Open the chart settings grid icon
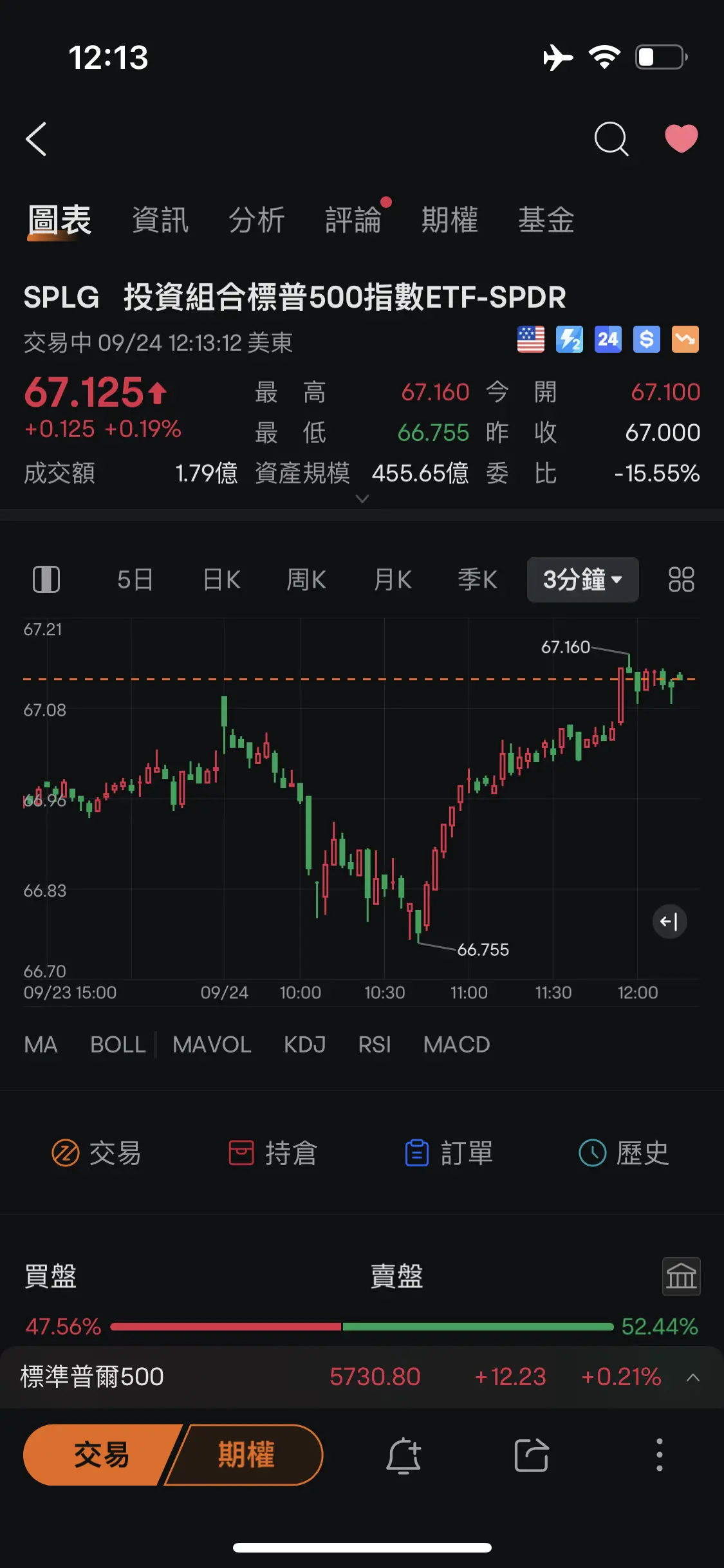The width and height of the screenshot is (724, 1568). [x=681, y=580]
